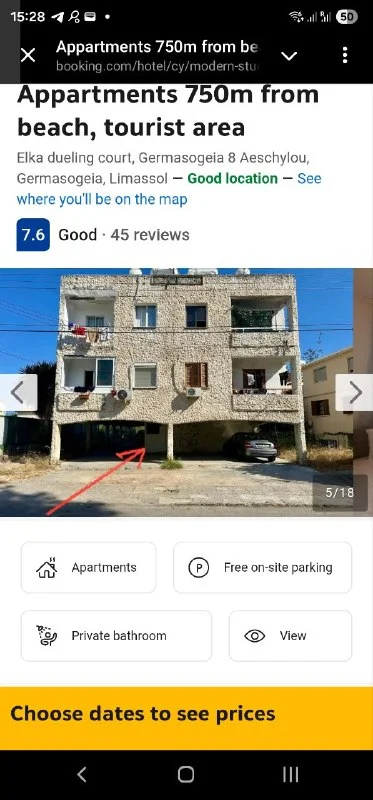This screenshot has width=373, height=800.
Task: Open the building photo in gallery
Action: (177, 392)
